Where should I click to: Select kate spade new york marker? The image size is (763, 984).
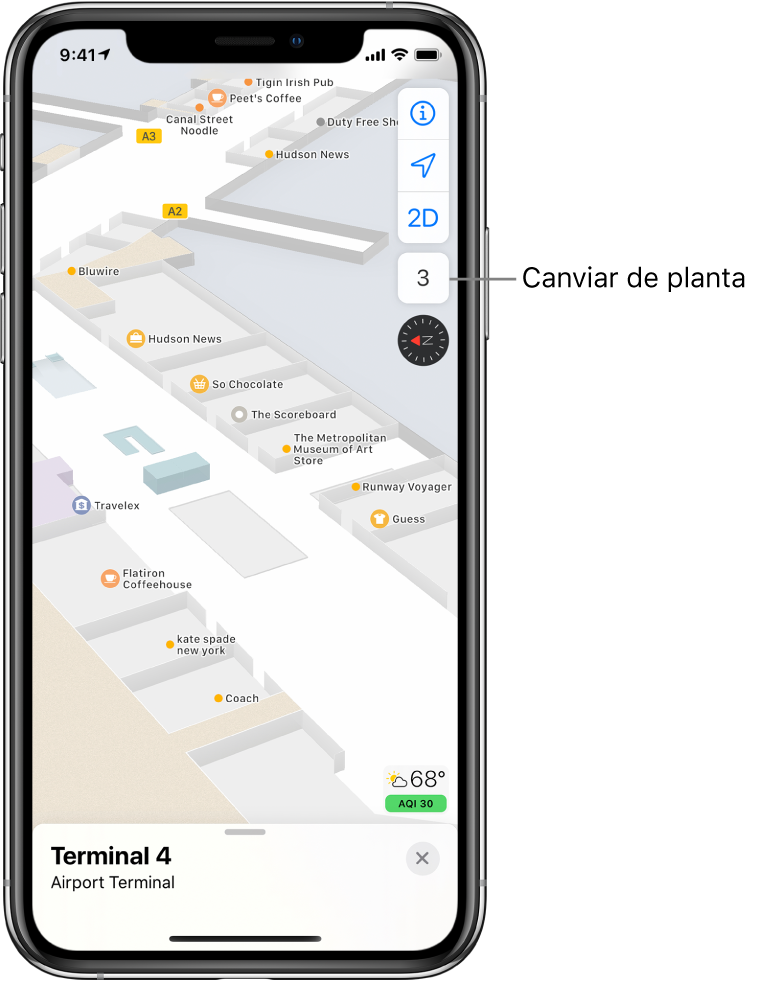171,645
